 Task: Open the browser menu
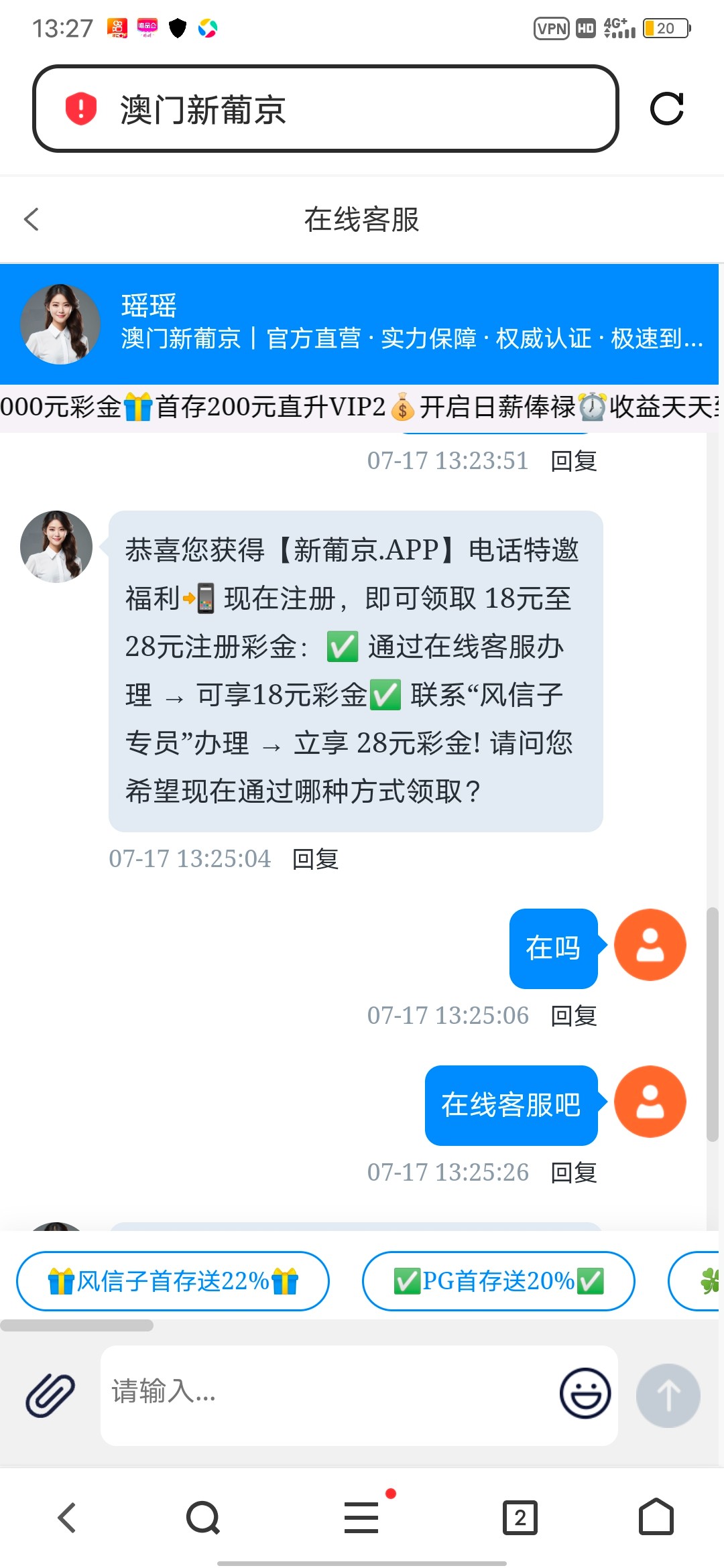pyautogui.click(x=362, y=1518)
